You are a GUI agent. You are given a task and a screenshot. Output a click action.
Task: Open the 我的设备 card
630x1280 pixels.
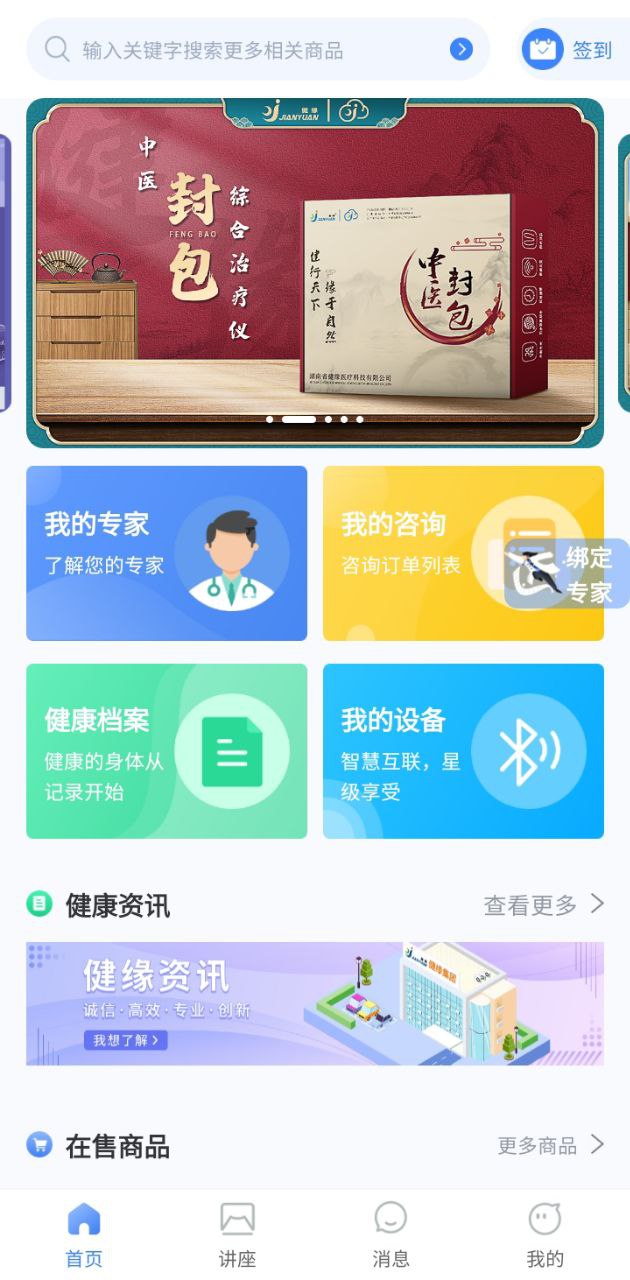[463, 751]
